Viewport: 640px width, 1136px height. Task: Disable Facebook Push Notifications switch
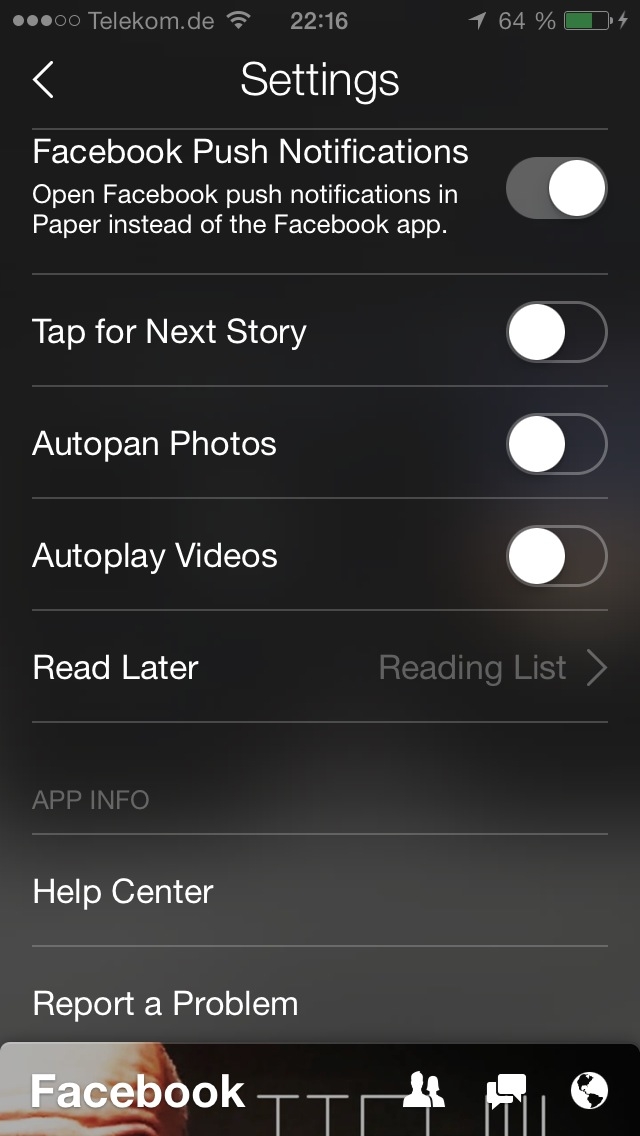tap(556, 188)
